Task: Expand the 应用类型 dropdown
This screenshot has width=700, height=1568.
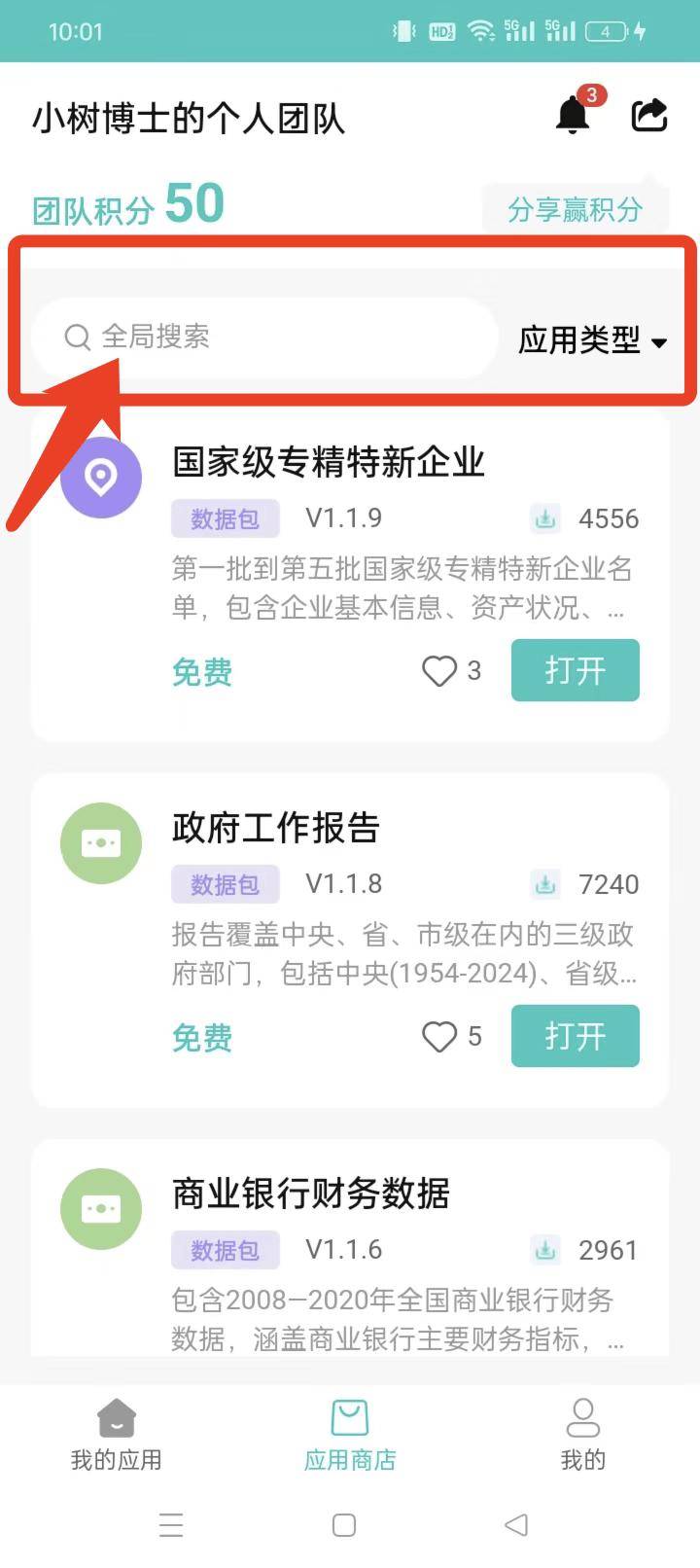Action: 593,340
